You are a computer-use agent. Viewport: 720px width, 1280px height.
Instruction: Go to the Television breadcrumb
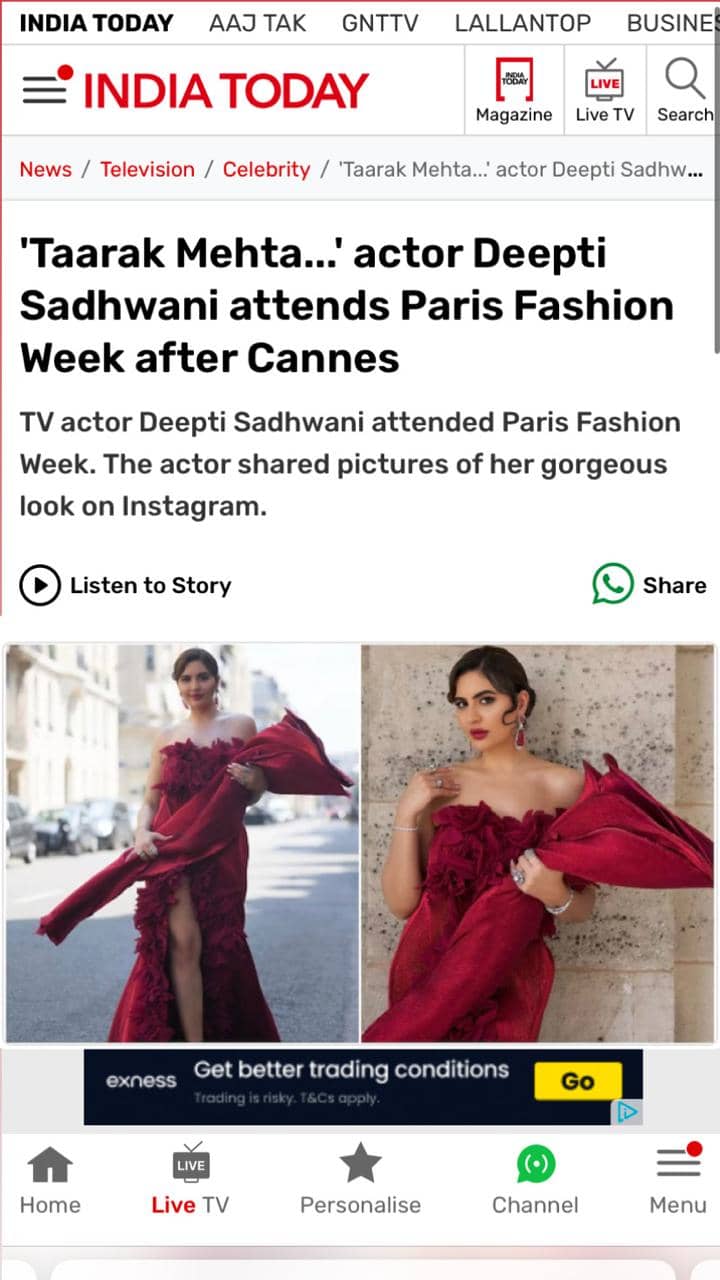[x=147, y=169]
